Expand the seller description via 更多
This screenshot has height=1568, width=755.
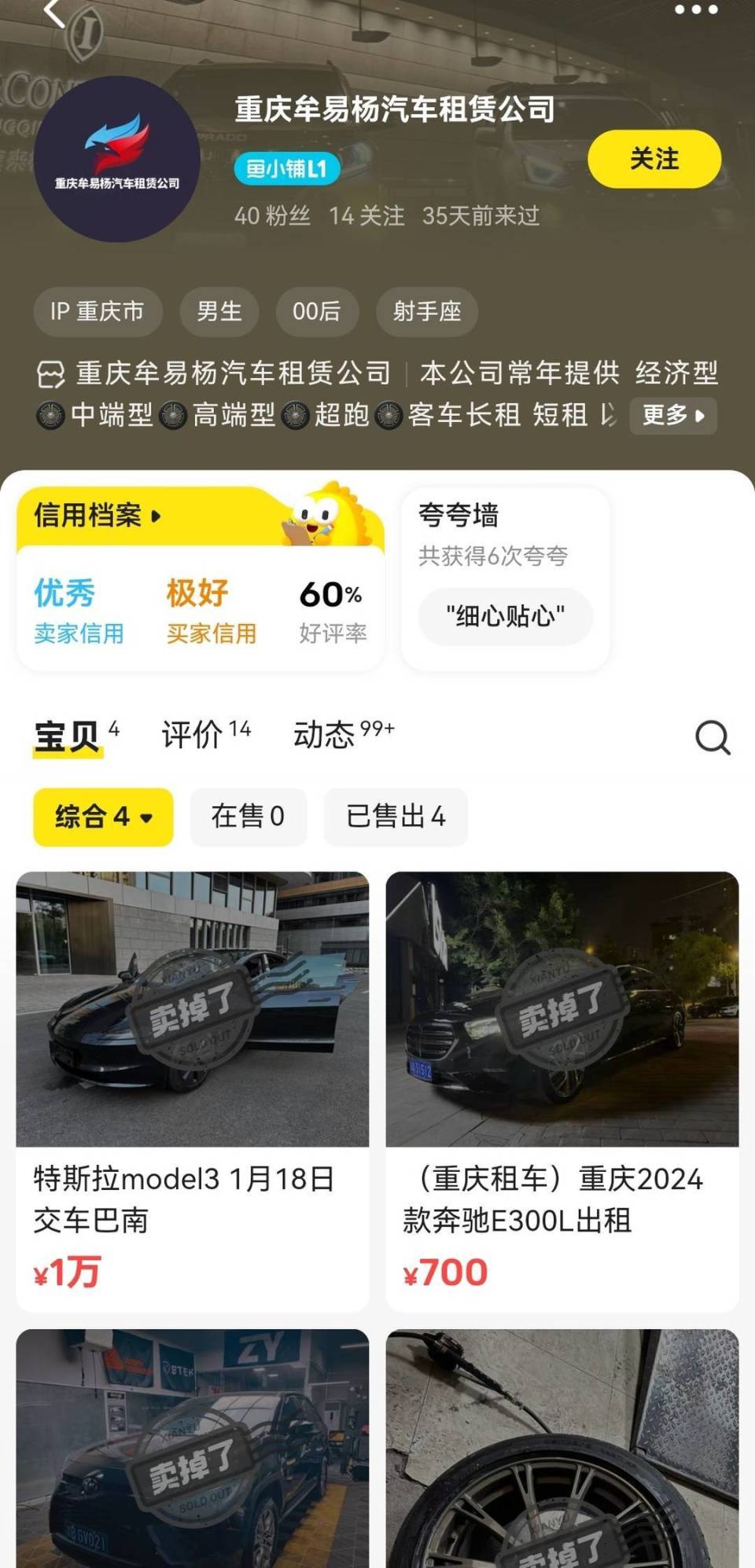coord(672,417)
